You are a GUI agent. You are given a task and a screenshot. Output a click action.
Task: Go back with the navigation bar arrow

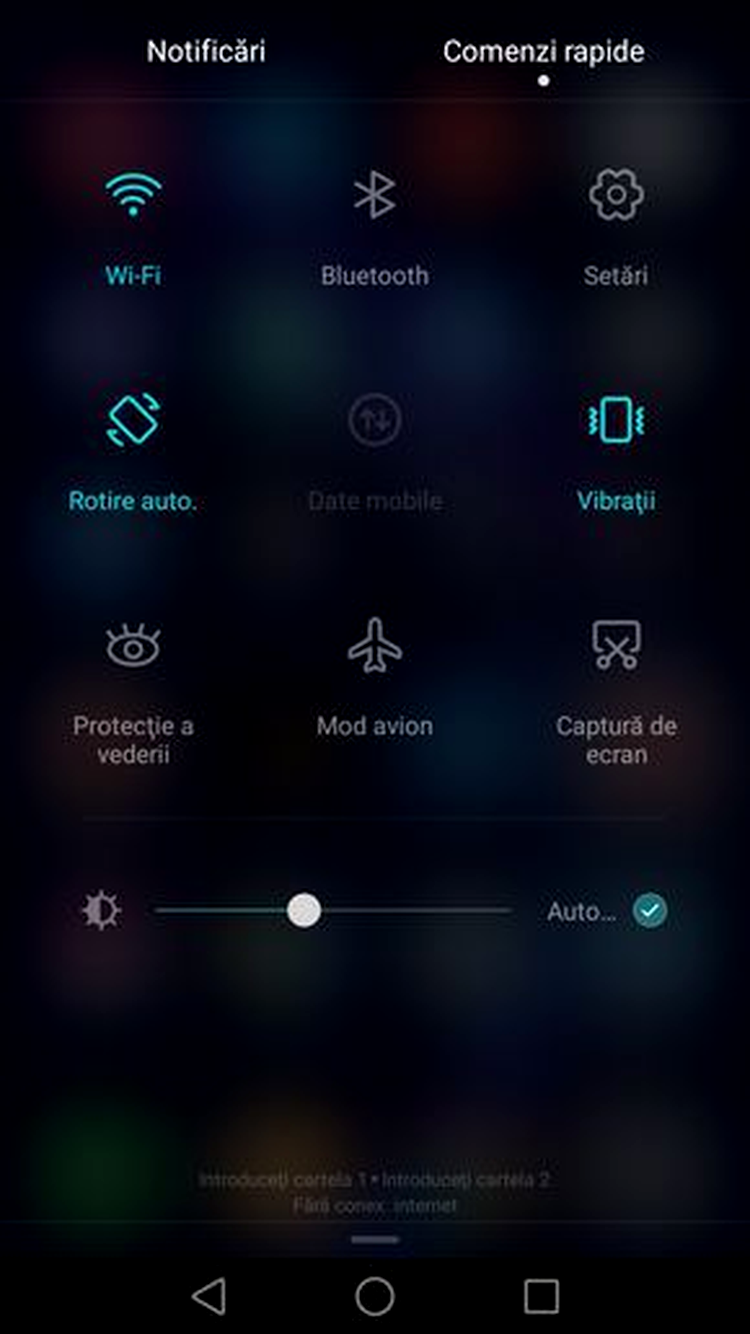pyautogui.click(x=208, y=1297)
